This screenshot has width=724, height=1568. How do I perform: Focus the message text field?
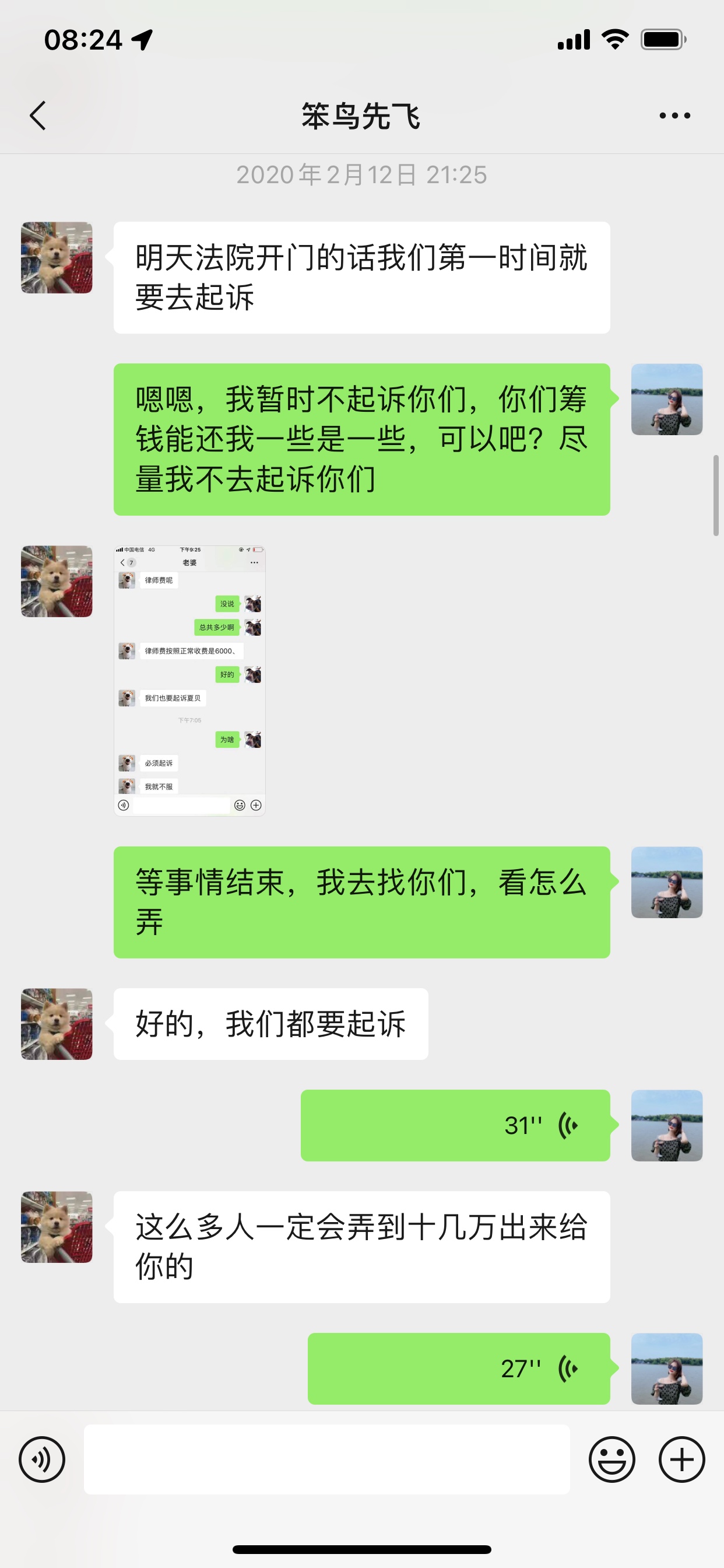[326, 1459]
